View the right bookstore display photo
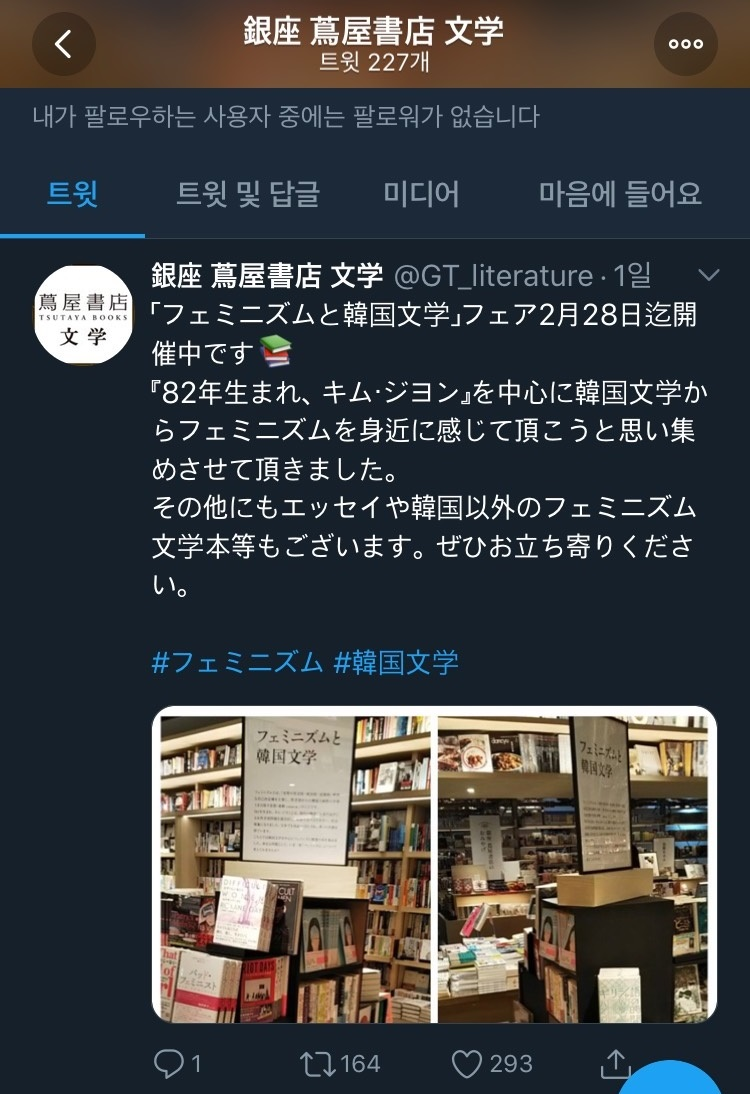The height and width of the screenshot is (1094, 750). pos(577,864)
